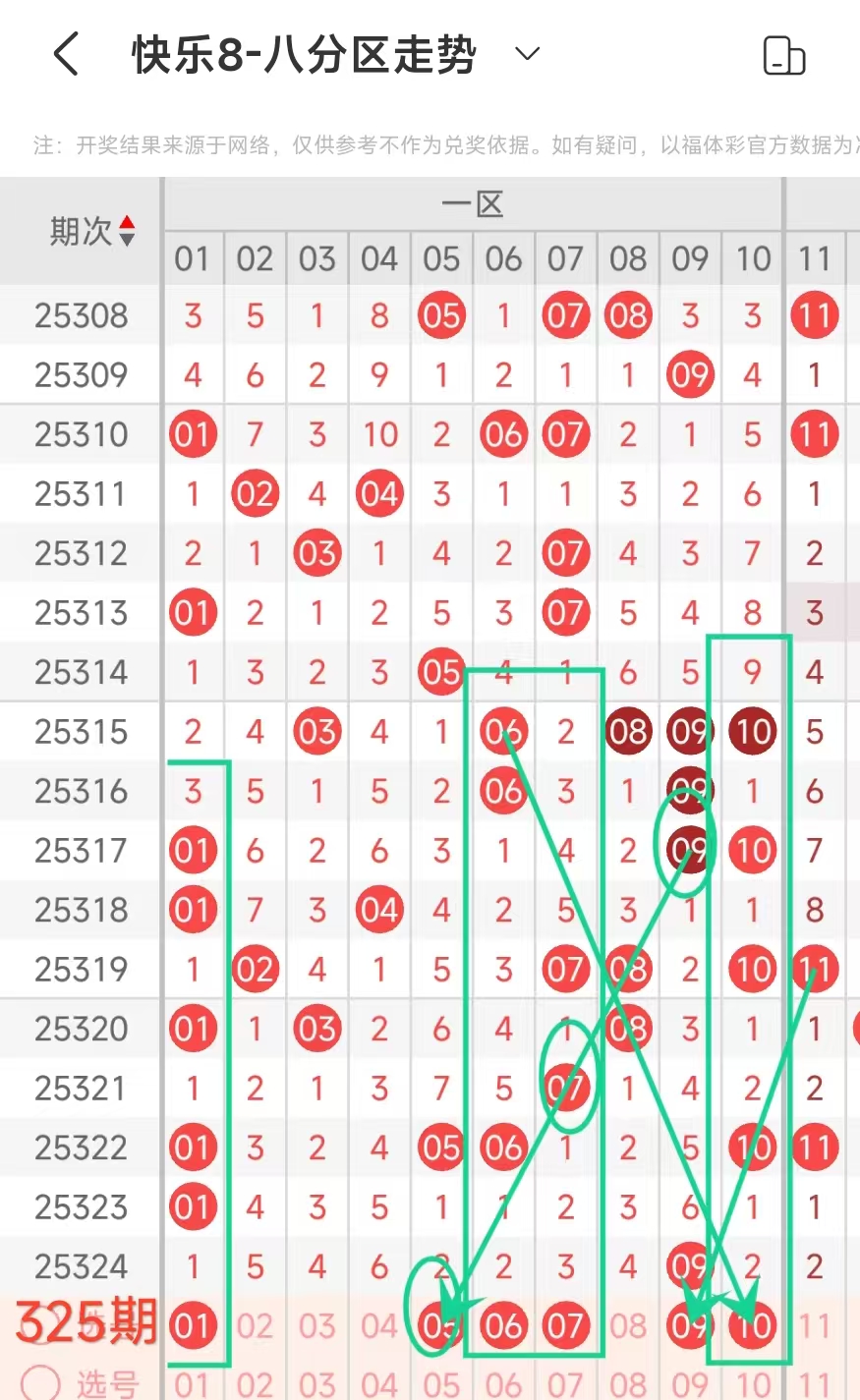The width and height of the screenshot is (860, 1400).
Task: Select unpicked number 02 in the pink selection row
Action: click(x=255, y=1325)
